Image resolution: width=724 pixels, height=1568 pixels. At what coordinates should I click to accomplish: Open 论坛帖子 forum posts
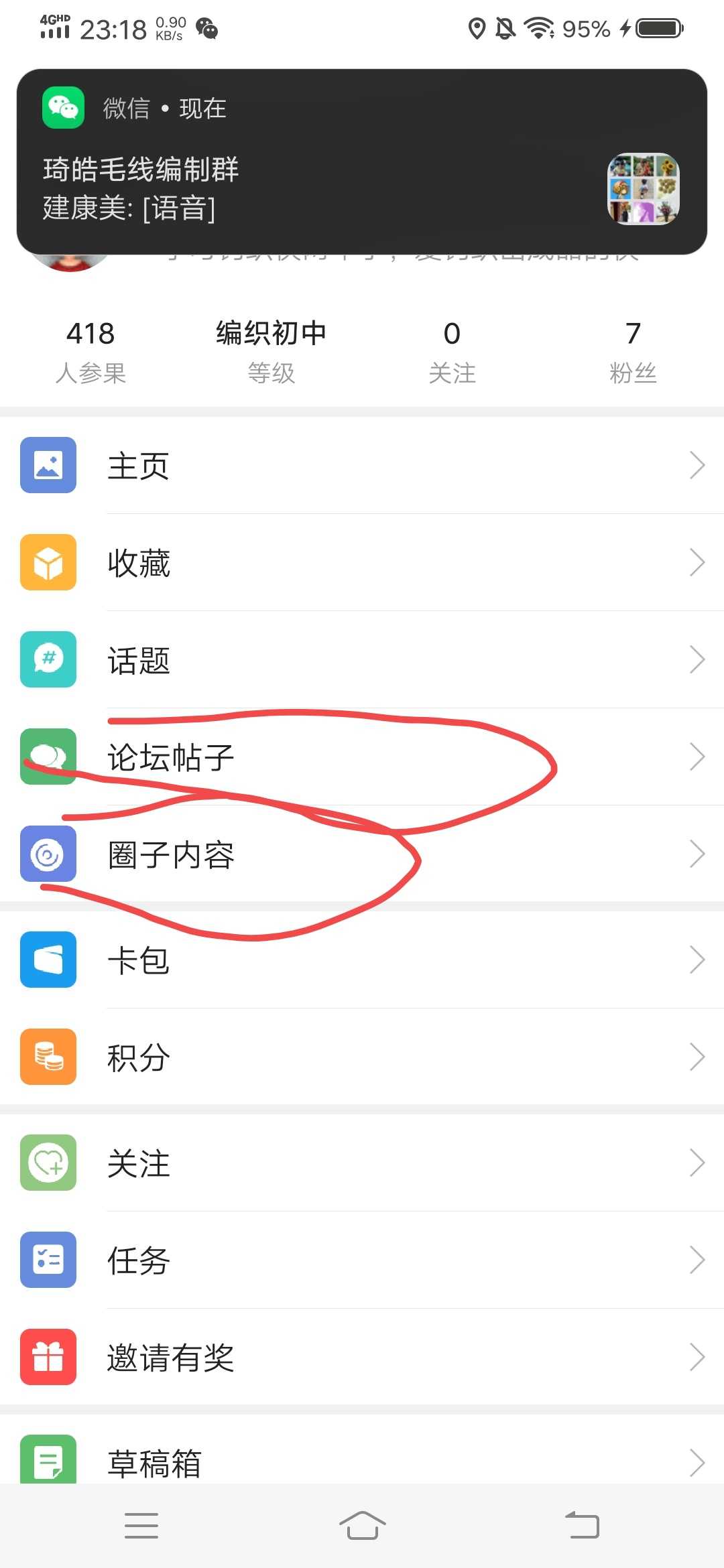[x=362, y=757]
